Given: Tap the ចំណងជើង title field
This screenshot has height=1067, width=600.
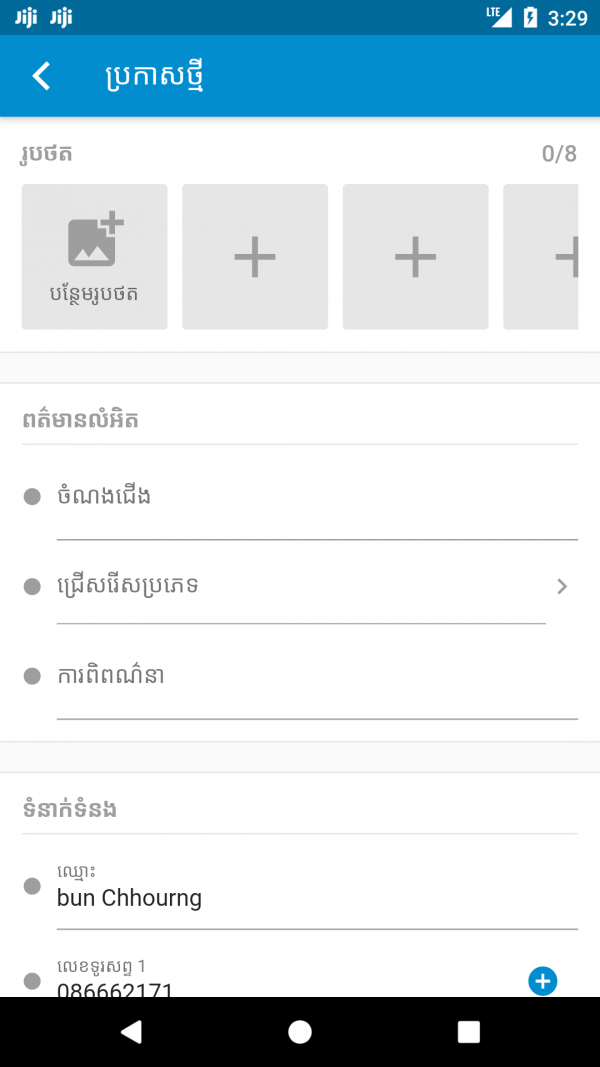Looking at the screenshot, I should click(x=316, y=506).
